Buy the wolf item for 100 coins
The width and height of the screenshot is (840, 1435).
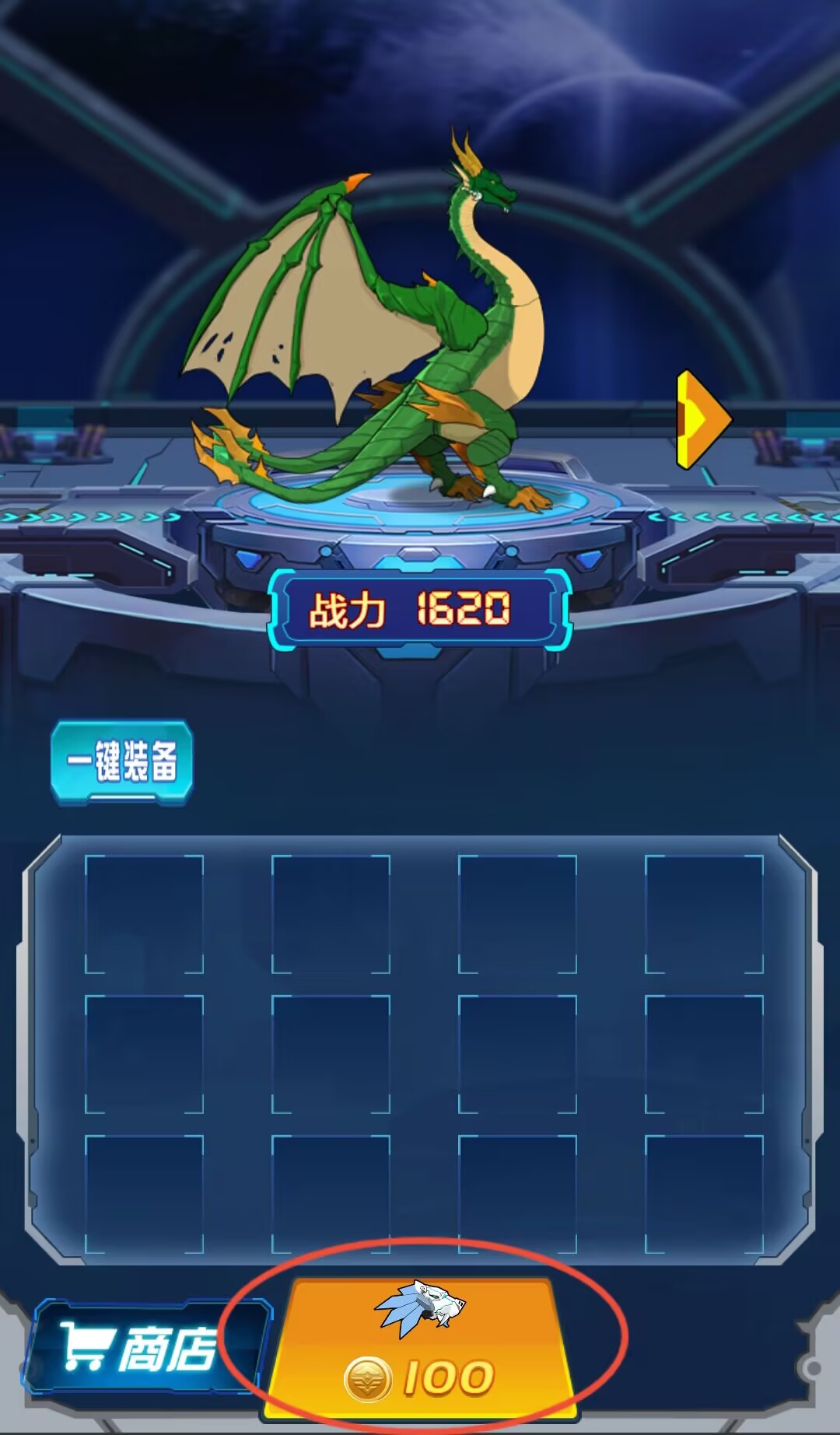[x=420, y=1349]
